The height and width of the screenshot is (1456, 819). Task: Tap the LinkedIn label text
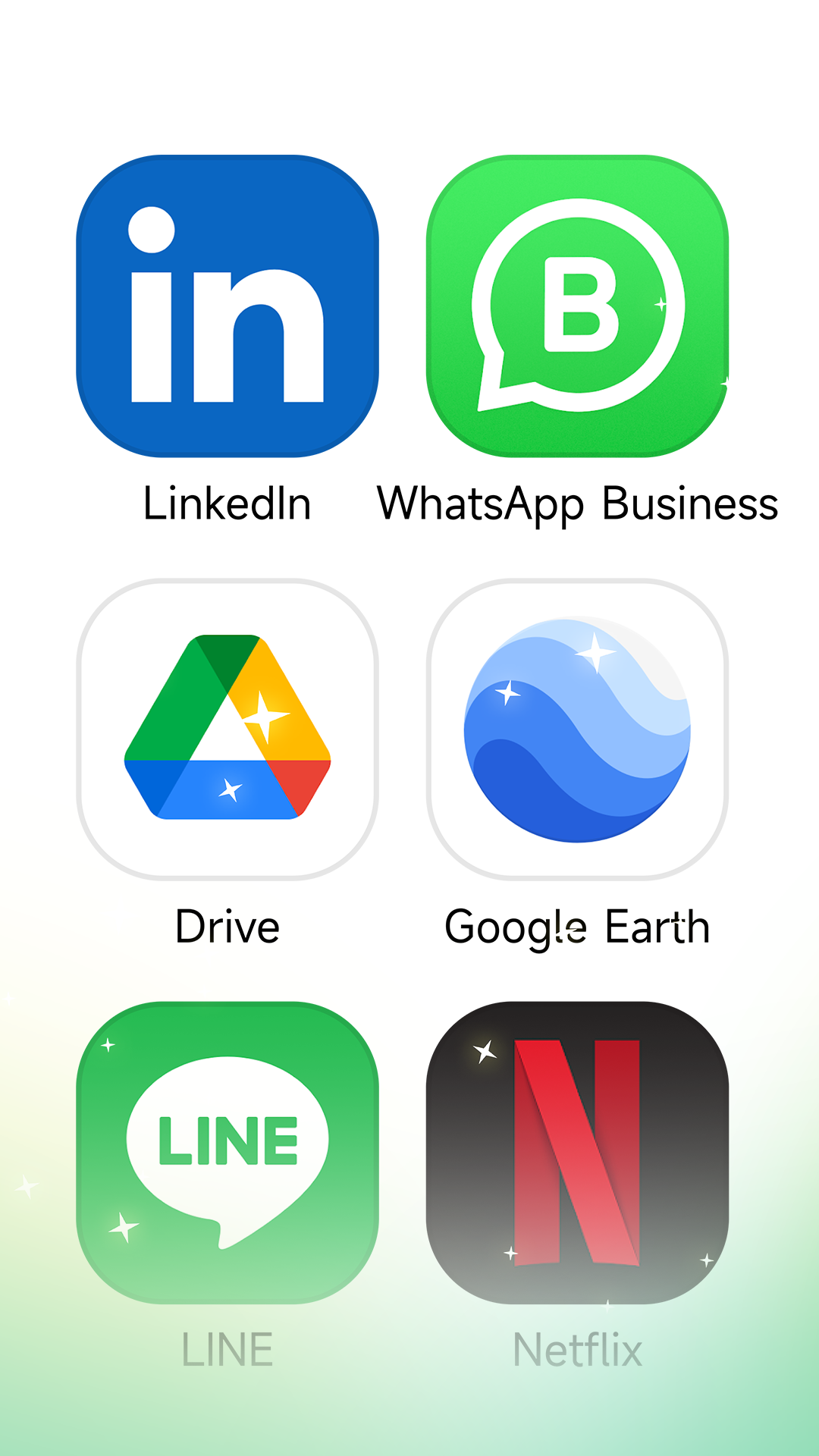pos(227,502)
